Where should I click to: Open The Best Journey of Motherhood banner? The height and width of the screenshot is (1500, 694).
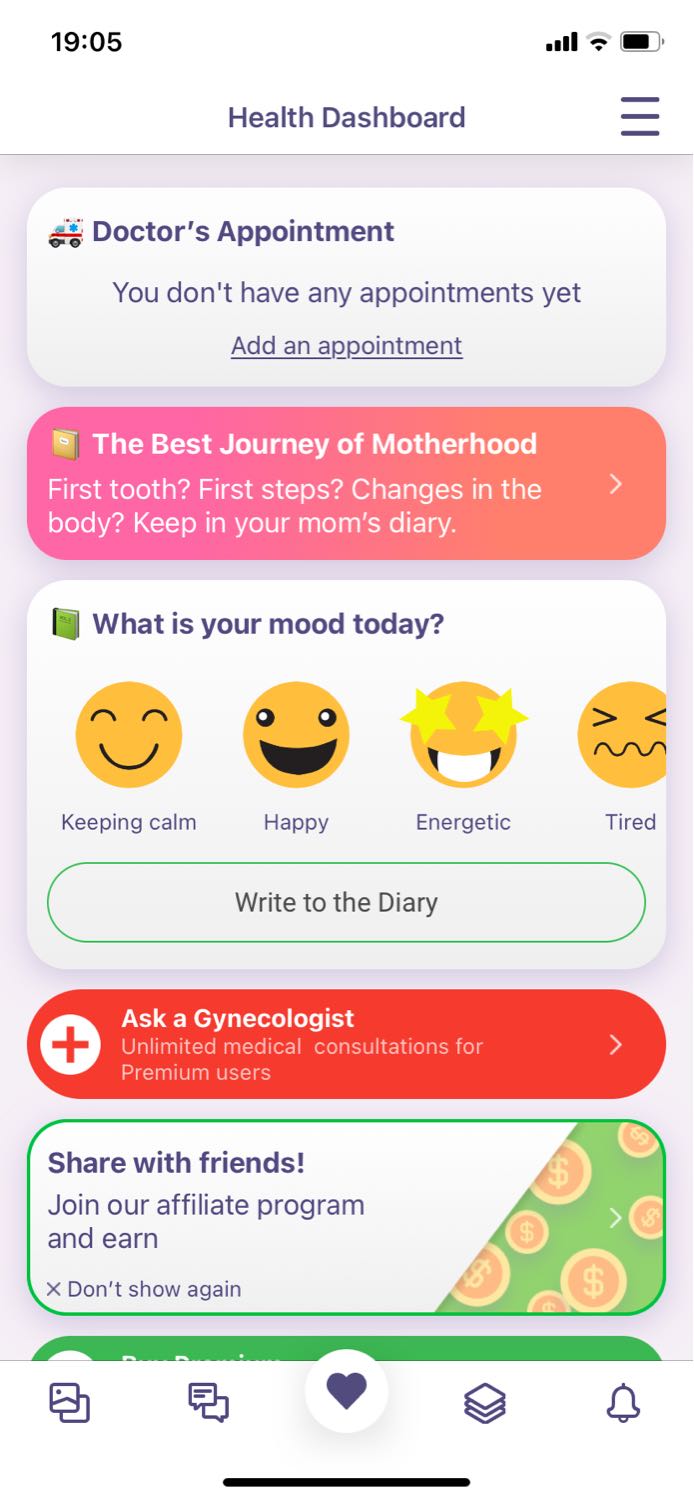pyautogui.click(x=346, y=483)
